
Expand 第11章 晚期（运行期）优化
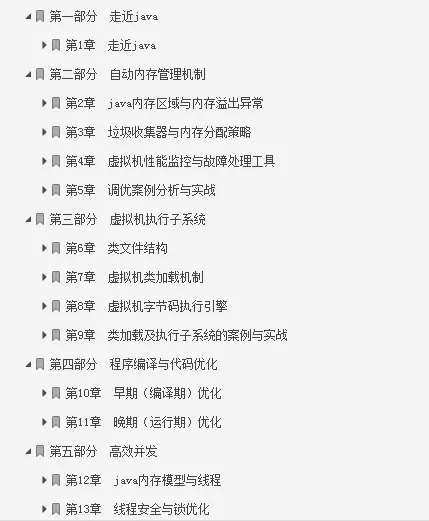(x=44, y=422)
